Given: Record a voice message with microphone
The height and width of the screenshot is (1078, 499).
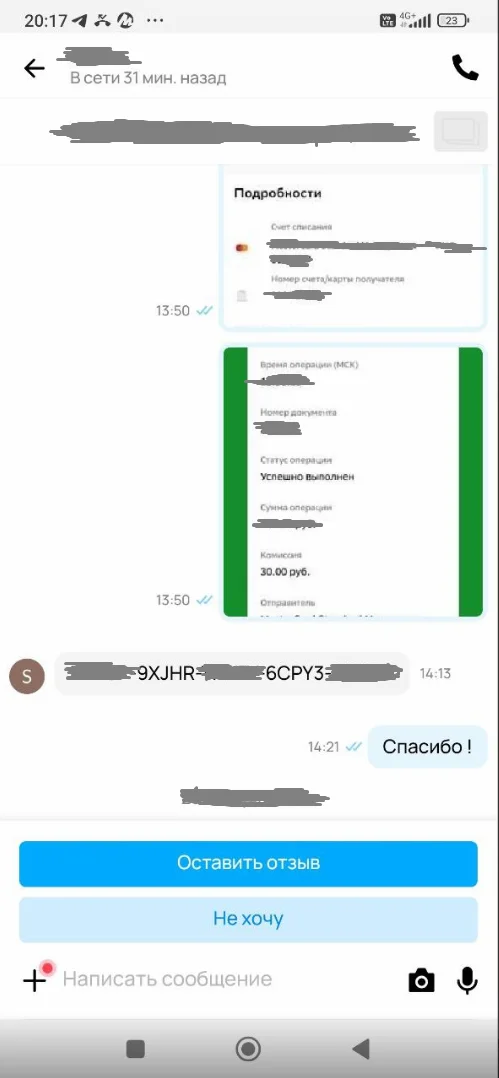Looking at the screenshot, I should click(x=467, y=980).
